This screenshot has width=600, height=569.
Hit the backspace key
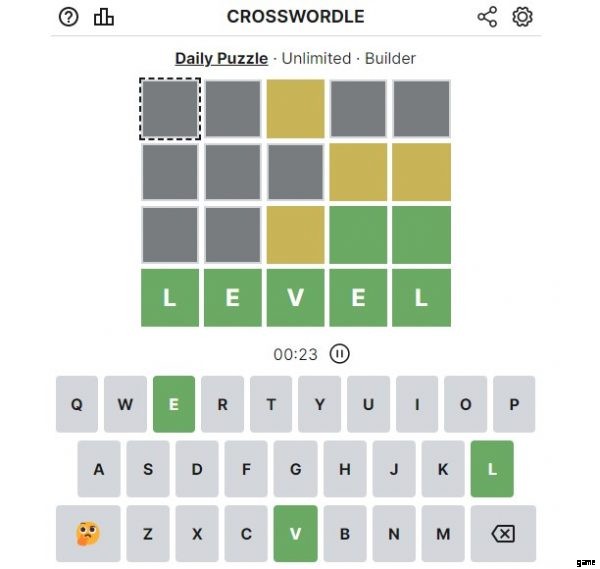pyautogui.click(x=503, y=534)
